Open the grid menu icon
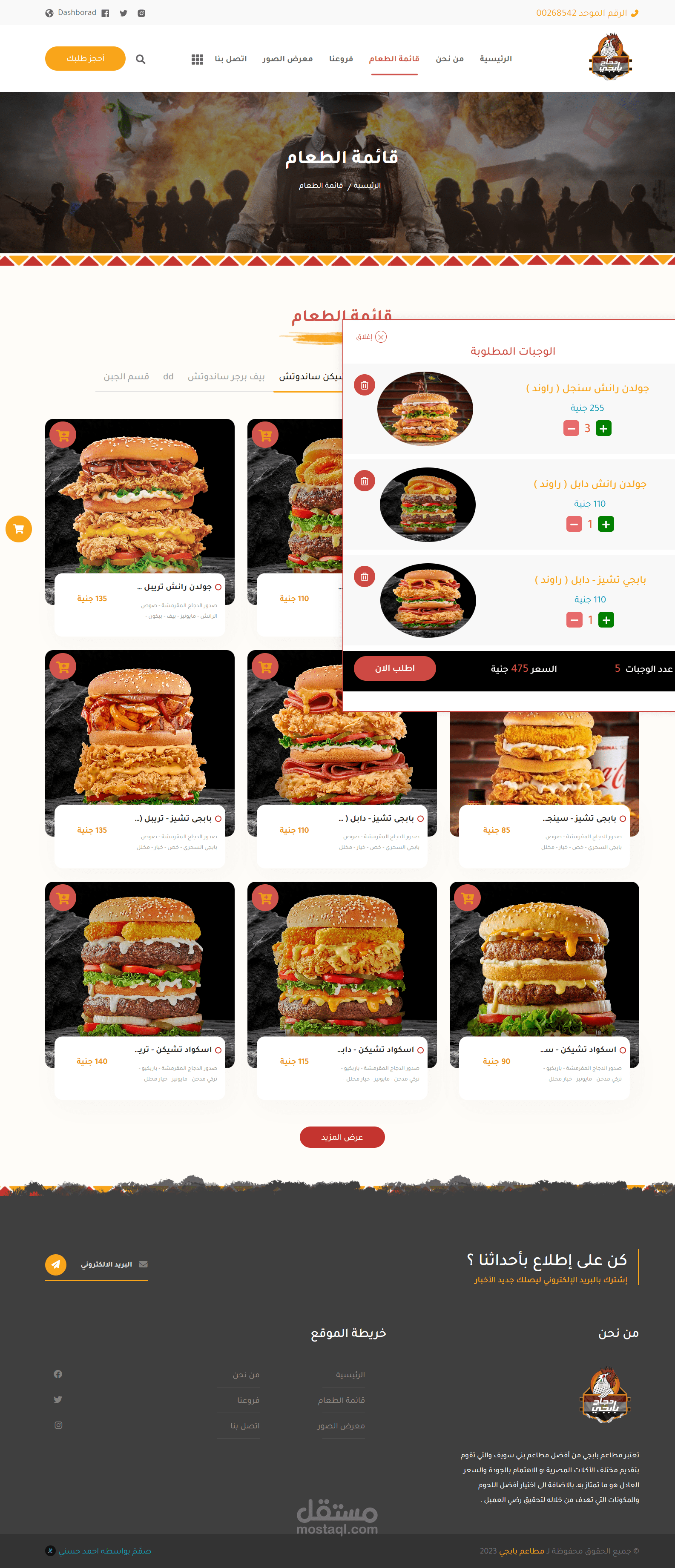This screenshot has height=1568, width=675. pyautogui.click(x=197, y=59)
